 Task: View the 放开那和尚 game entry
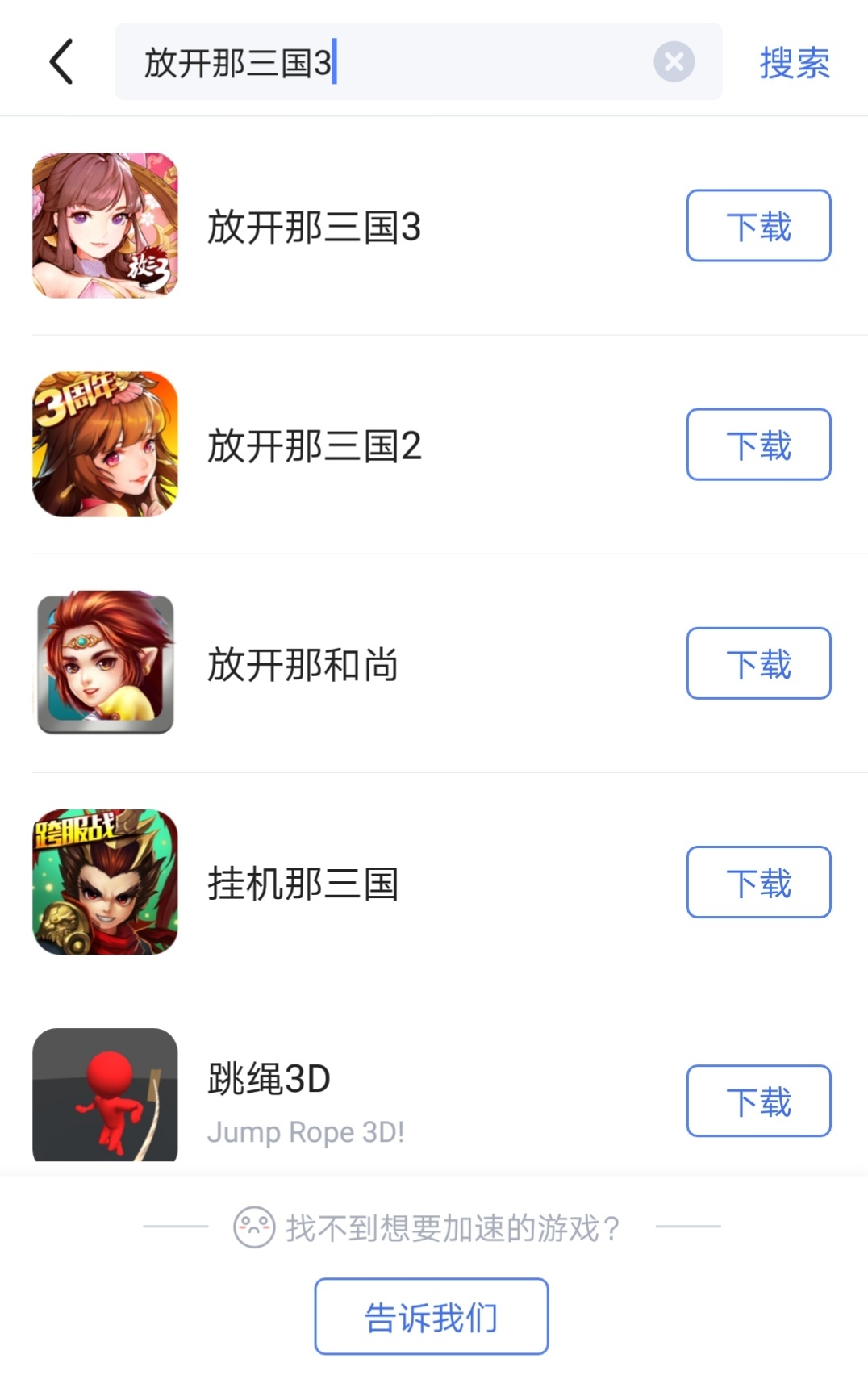(x=303, y=664)
